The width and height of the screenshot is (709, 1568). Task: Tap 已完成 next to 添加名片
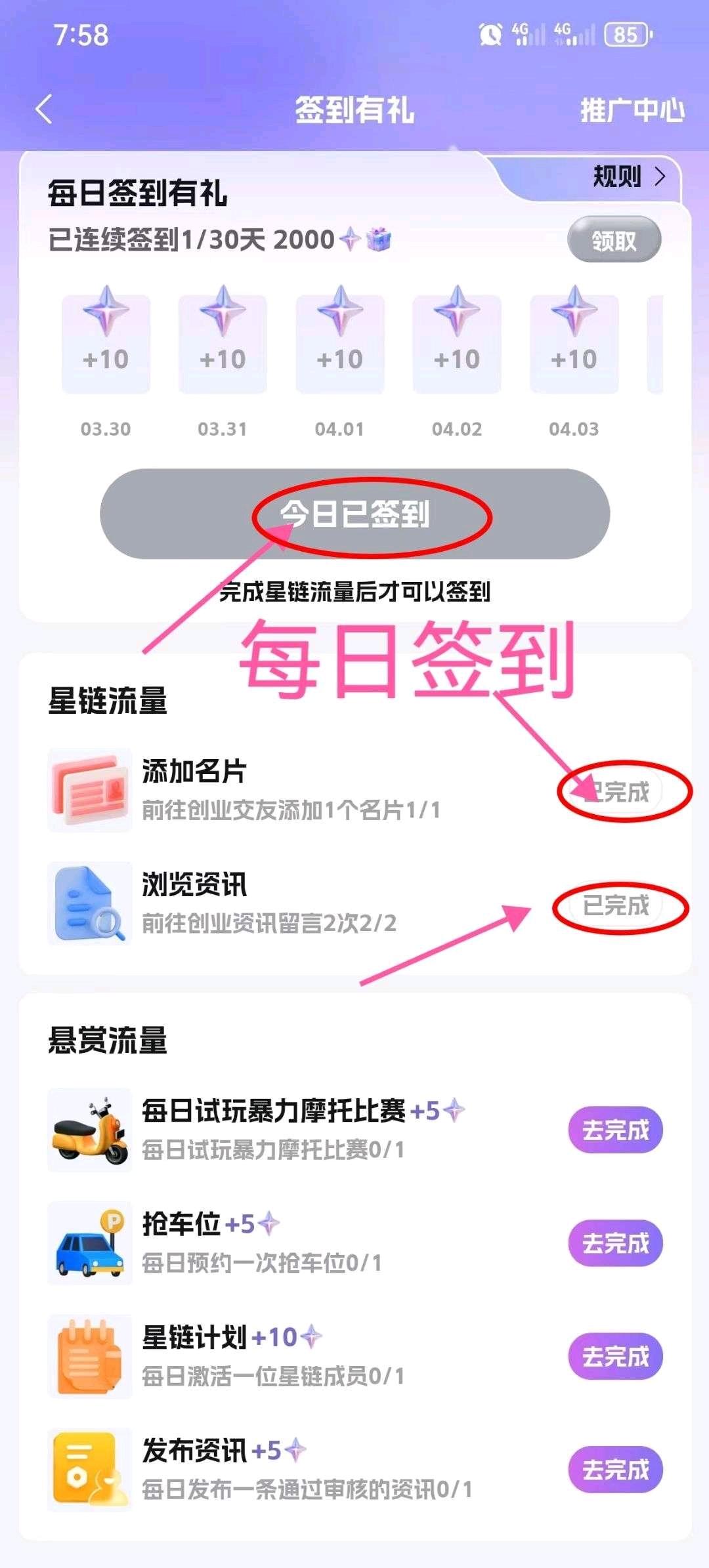click(x=616, y=791)
